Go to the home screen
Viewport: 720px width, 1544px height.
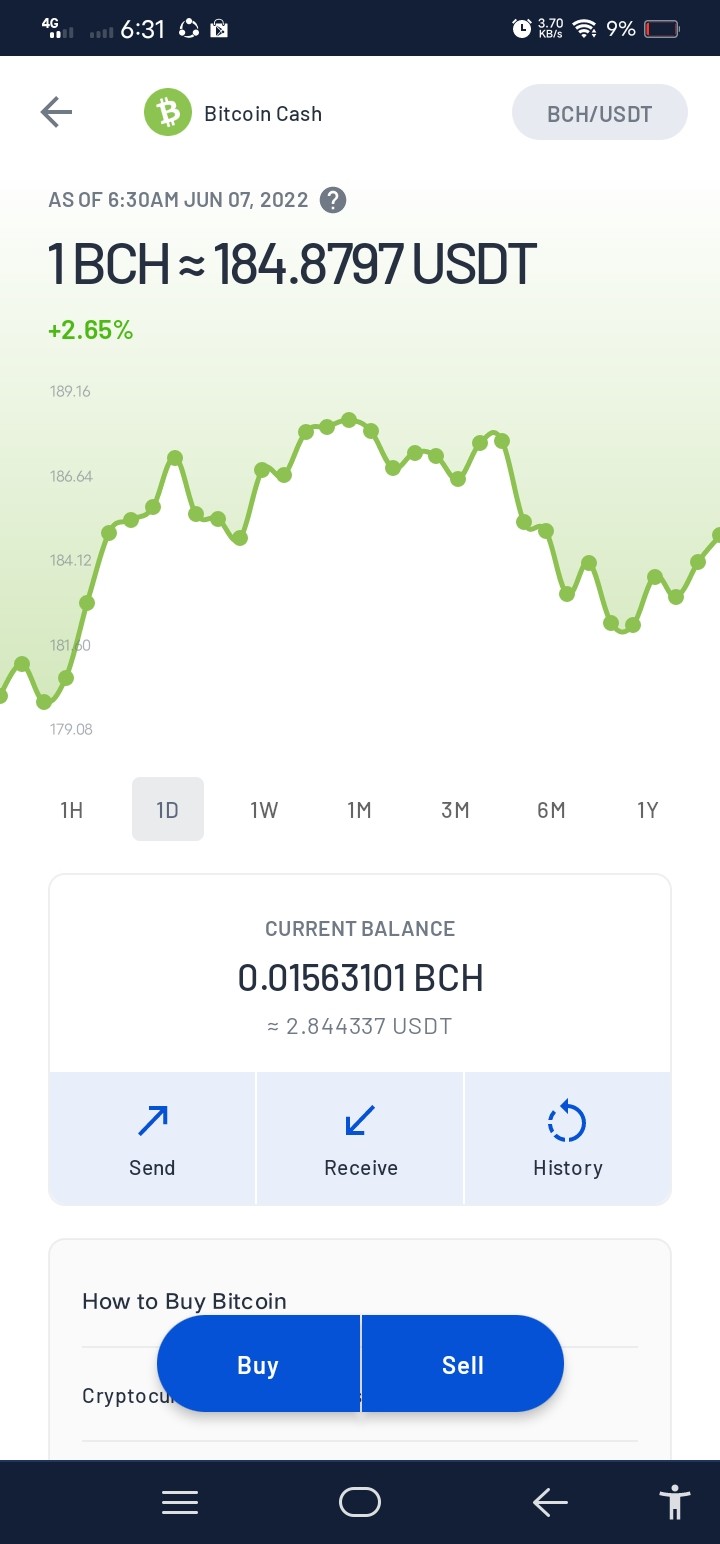[360, 1502]
